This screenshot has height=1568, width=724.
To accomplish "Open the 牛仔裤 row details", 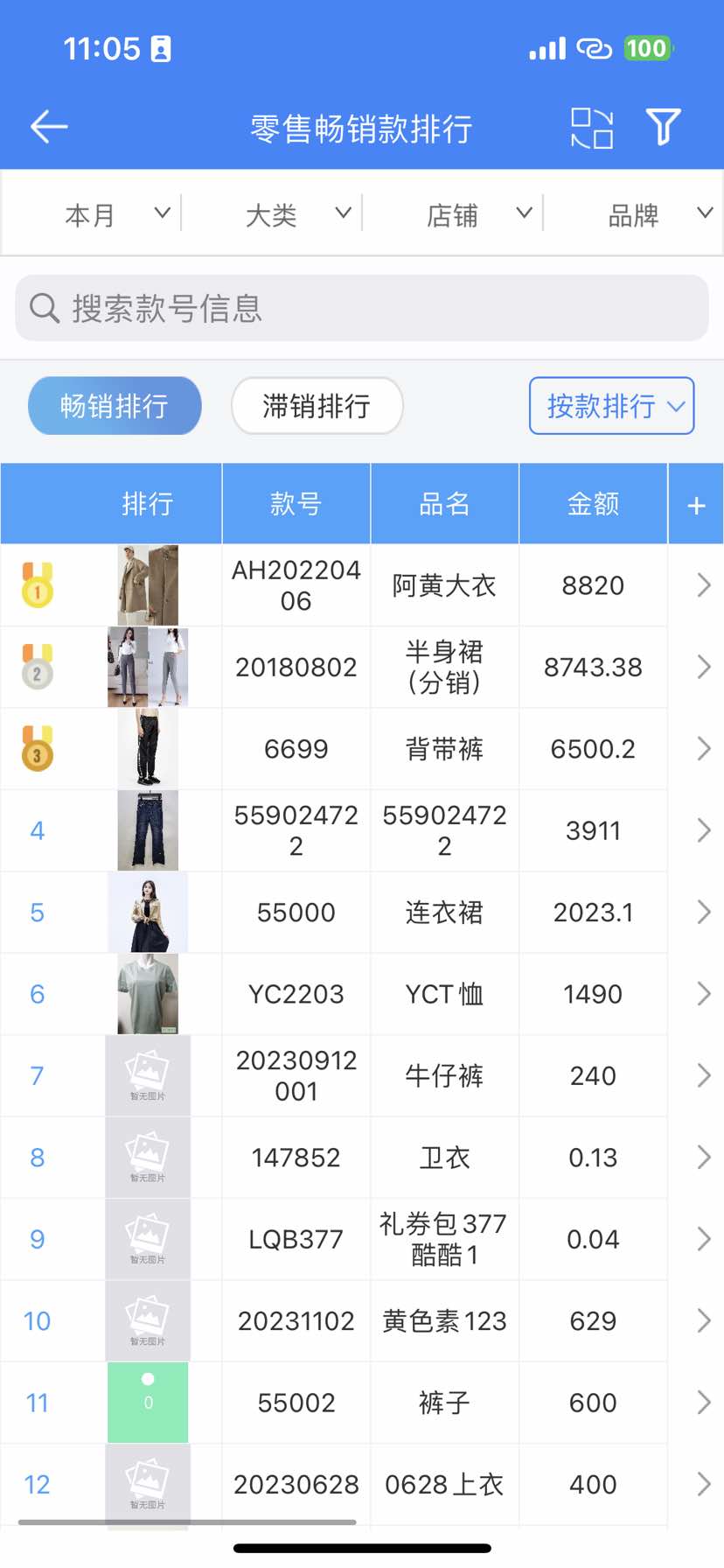I will (444, 1076).
